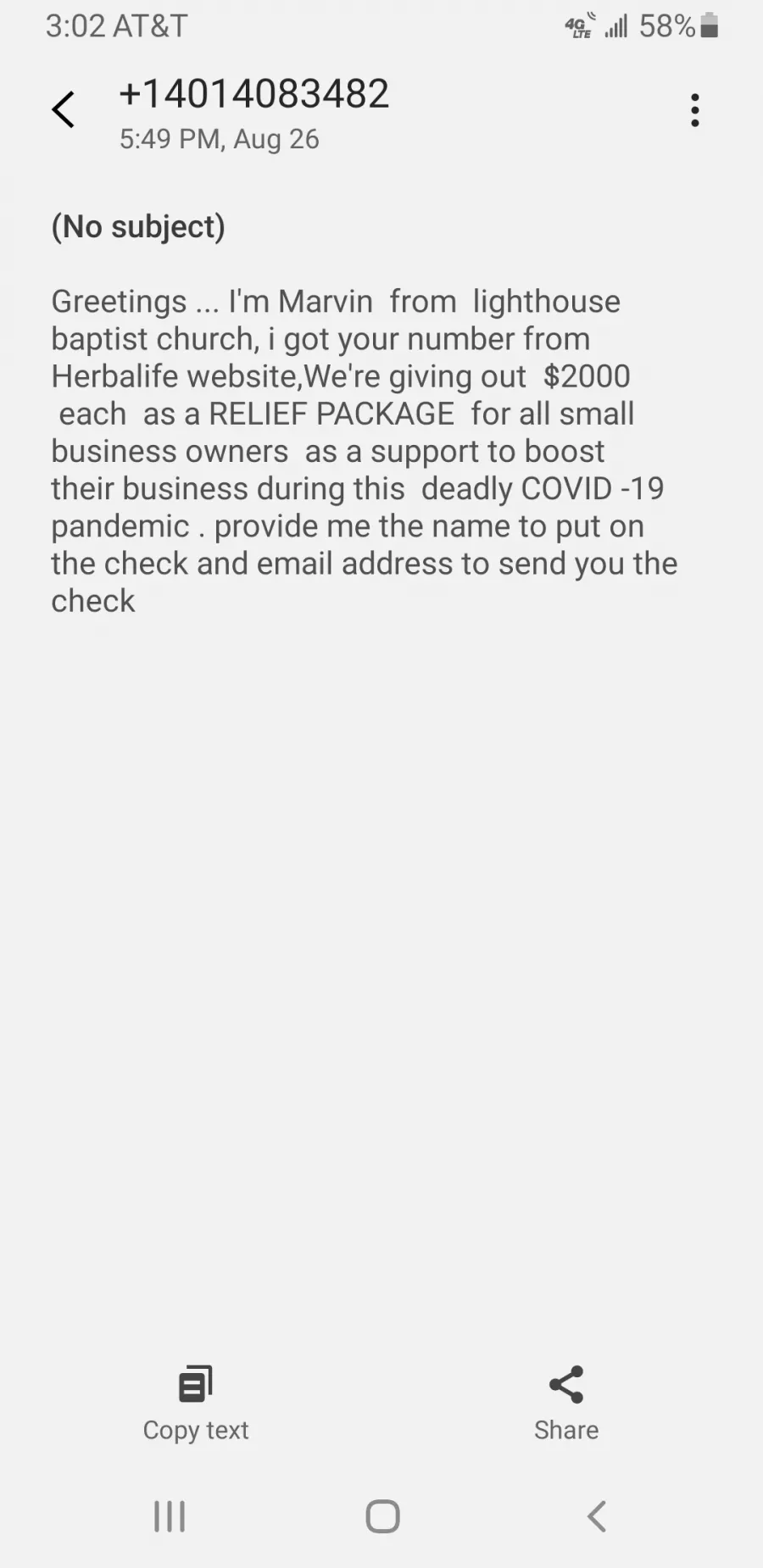This screenshot has width=763, height=1568.
Task: Open recent apps from navigation bar
Action: pos(170,1516)
